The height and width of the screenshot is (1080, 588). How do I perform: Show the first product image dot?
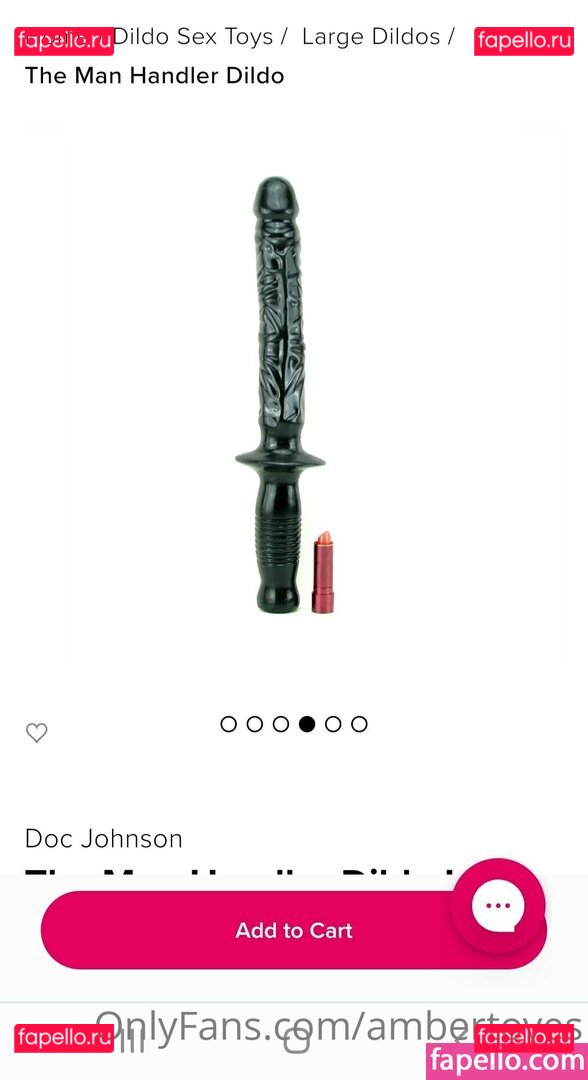(x=229, y=724)
